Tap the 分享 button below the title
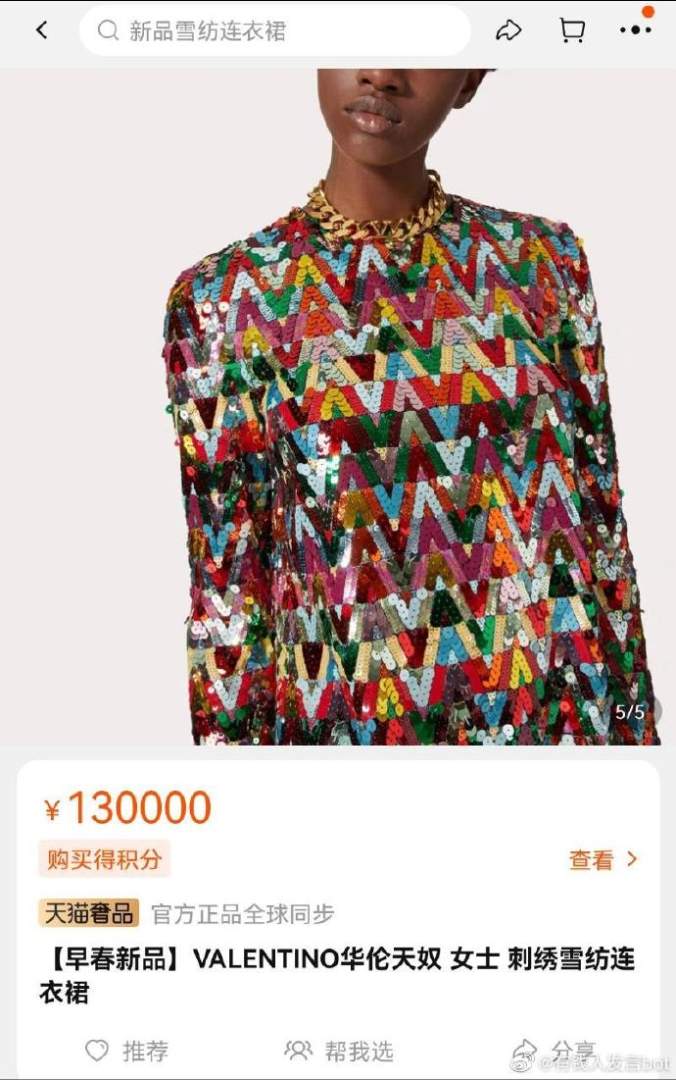Screen dimensions: 676x1080 tap(553, 1049)
